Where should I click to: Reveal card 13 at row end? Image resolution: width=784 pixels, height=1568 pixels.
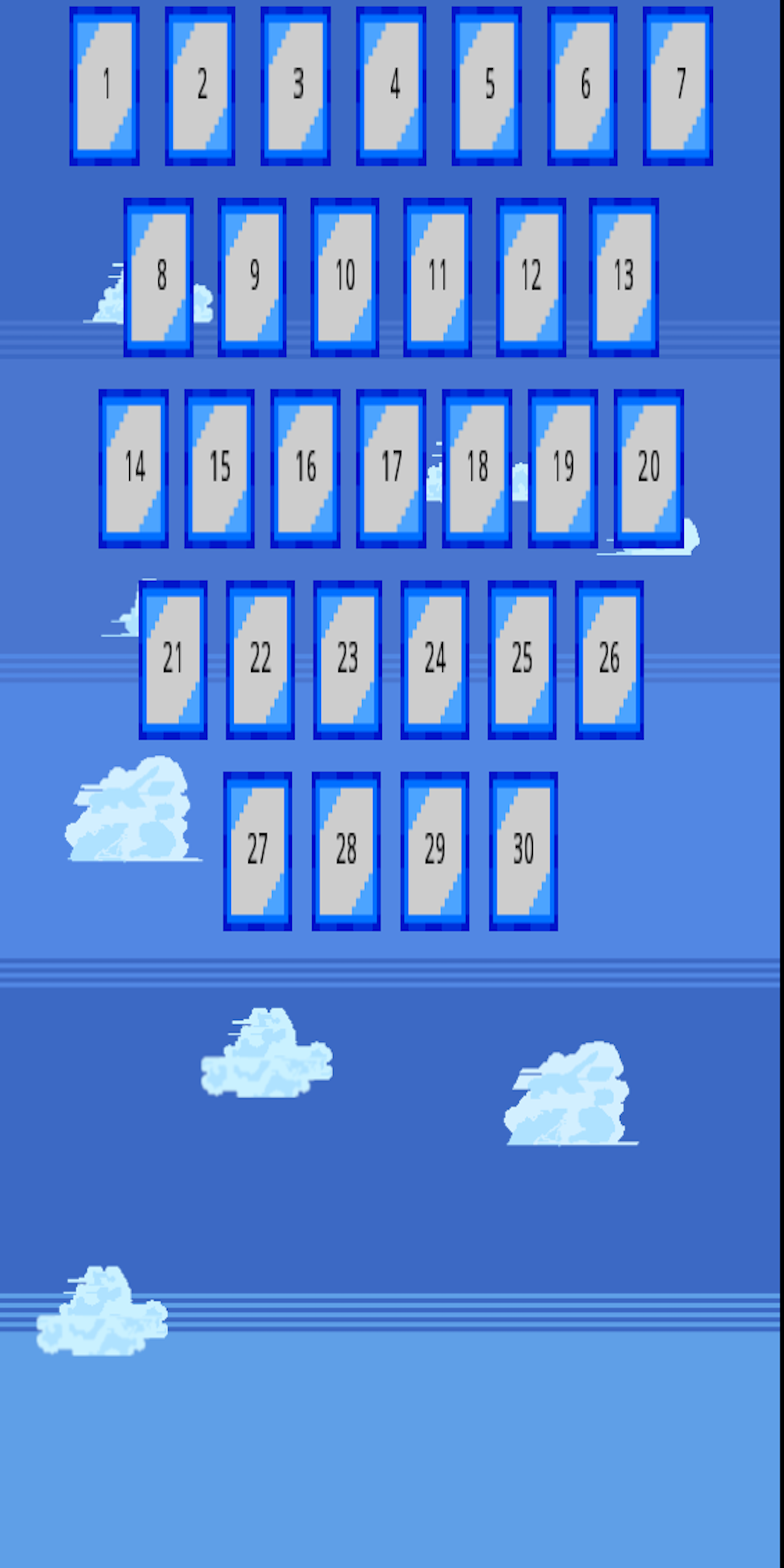click(x=623, y=276)
